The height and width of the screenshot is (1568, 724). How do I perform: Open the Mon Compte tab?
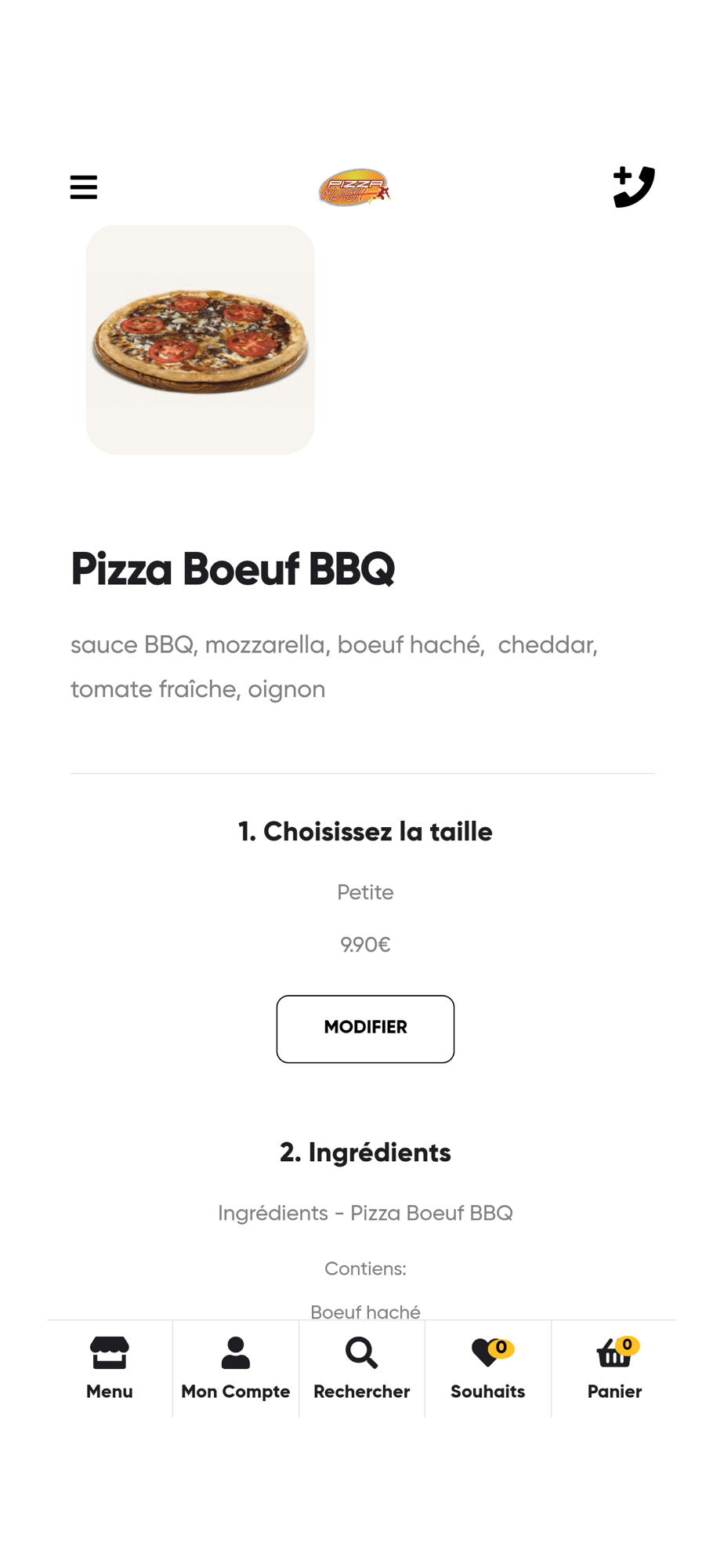coord(236,1369)
